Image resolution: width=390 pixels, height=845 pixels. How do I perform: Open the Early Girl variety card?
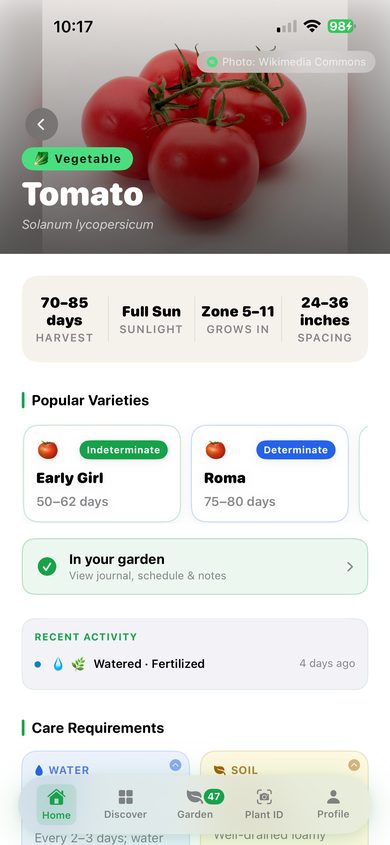pos(102,474)
